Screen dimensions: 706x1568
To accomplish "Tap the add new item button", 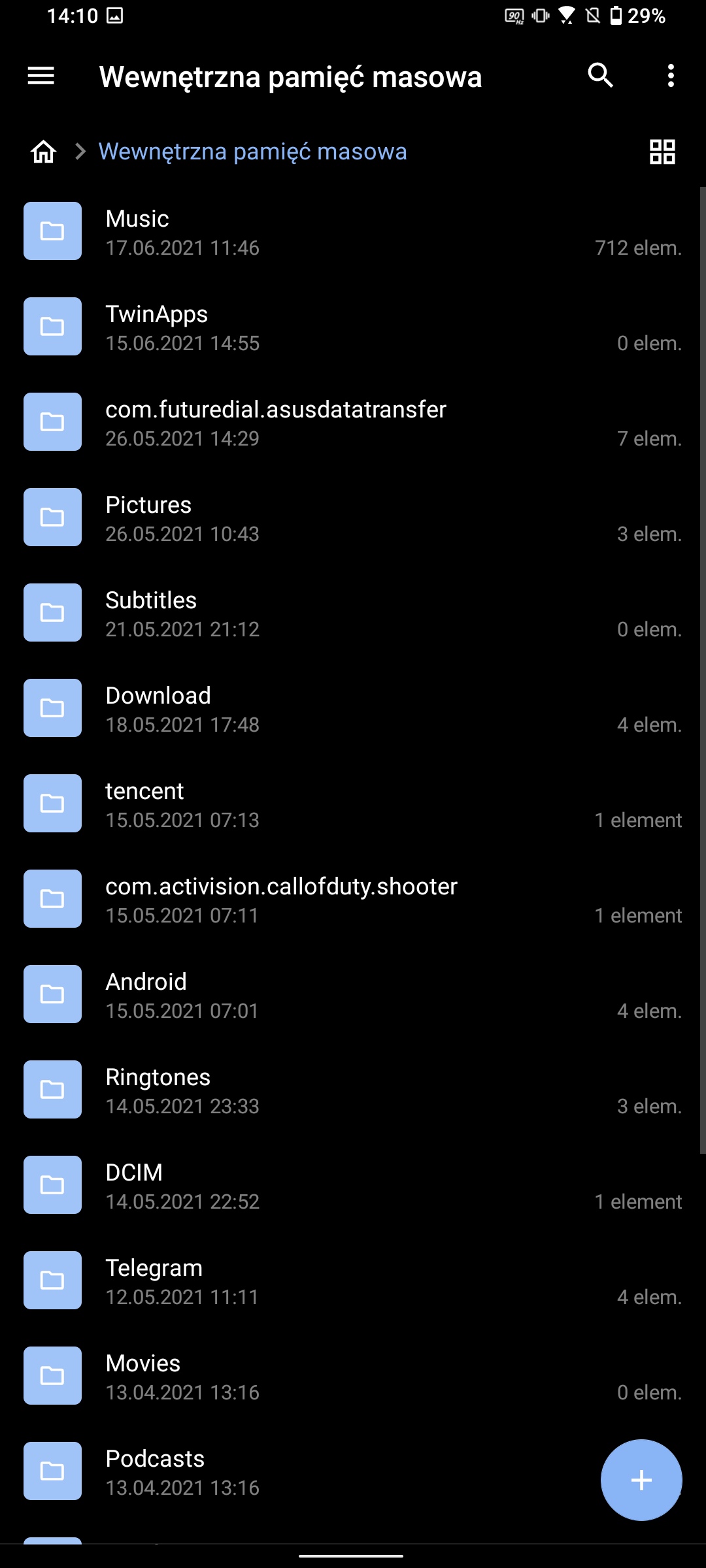I will (641, 1480).
